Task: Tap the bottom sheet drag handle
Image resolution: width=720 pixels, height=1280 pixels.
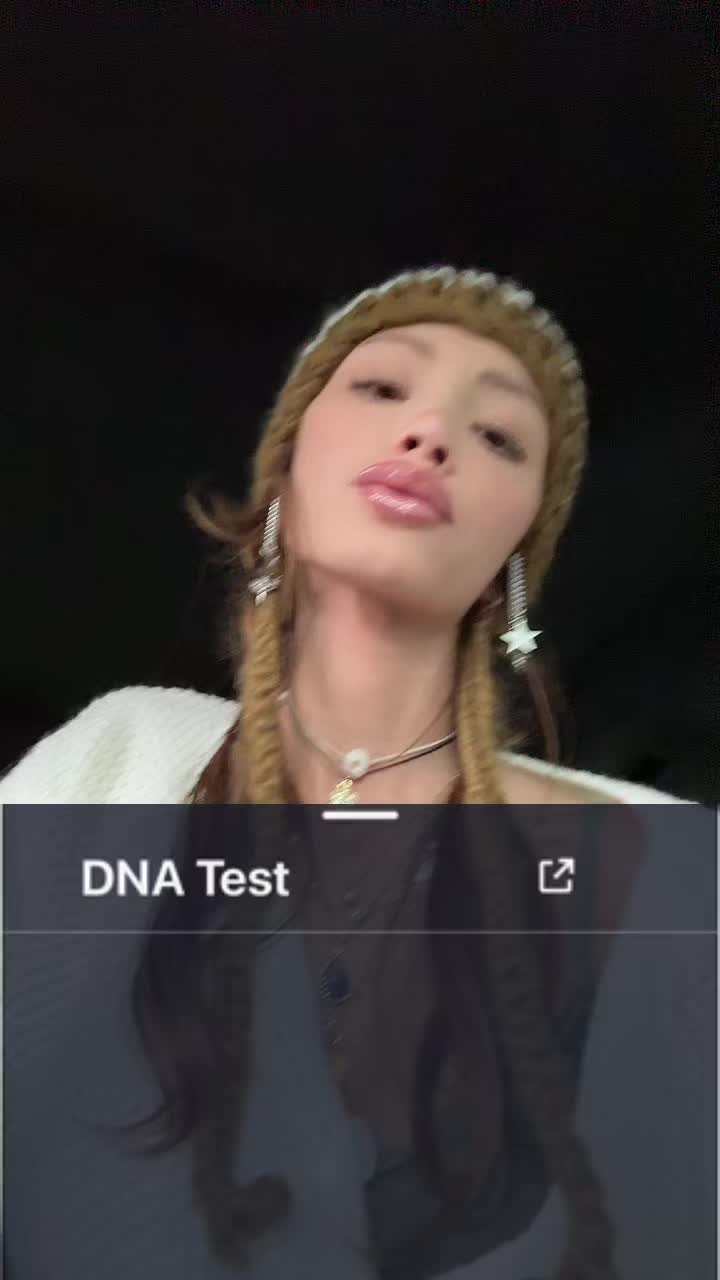Action: [x=360, y=815]
